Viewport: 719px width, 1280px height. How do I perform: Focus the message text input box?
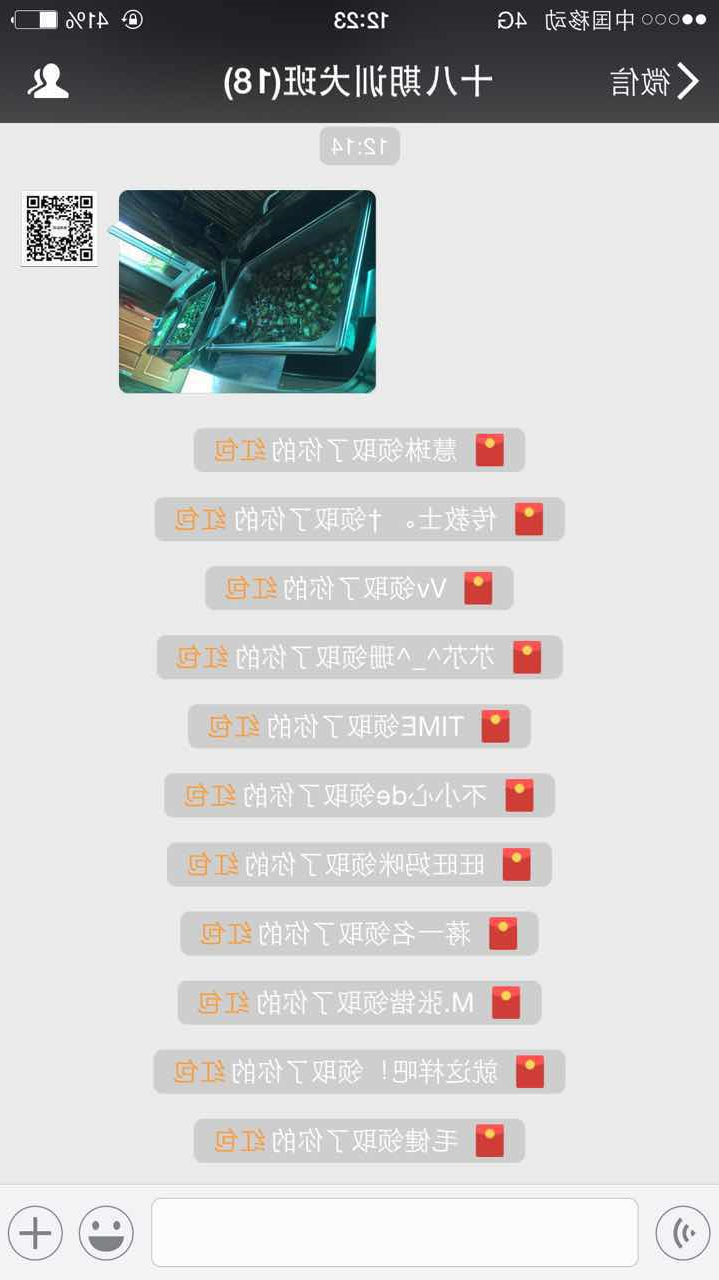pyautogui.click(x=394, y=1232)
